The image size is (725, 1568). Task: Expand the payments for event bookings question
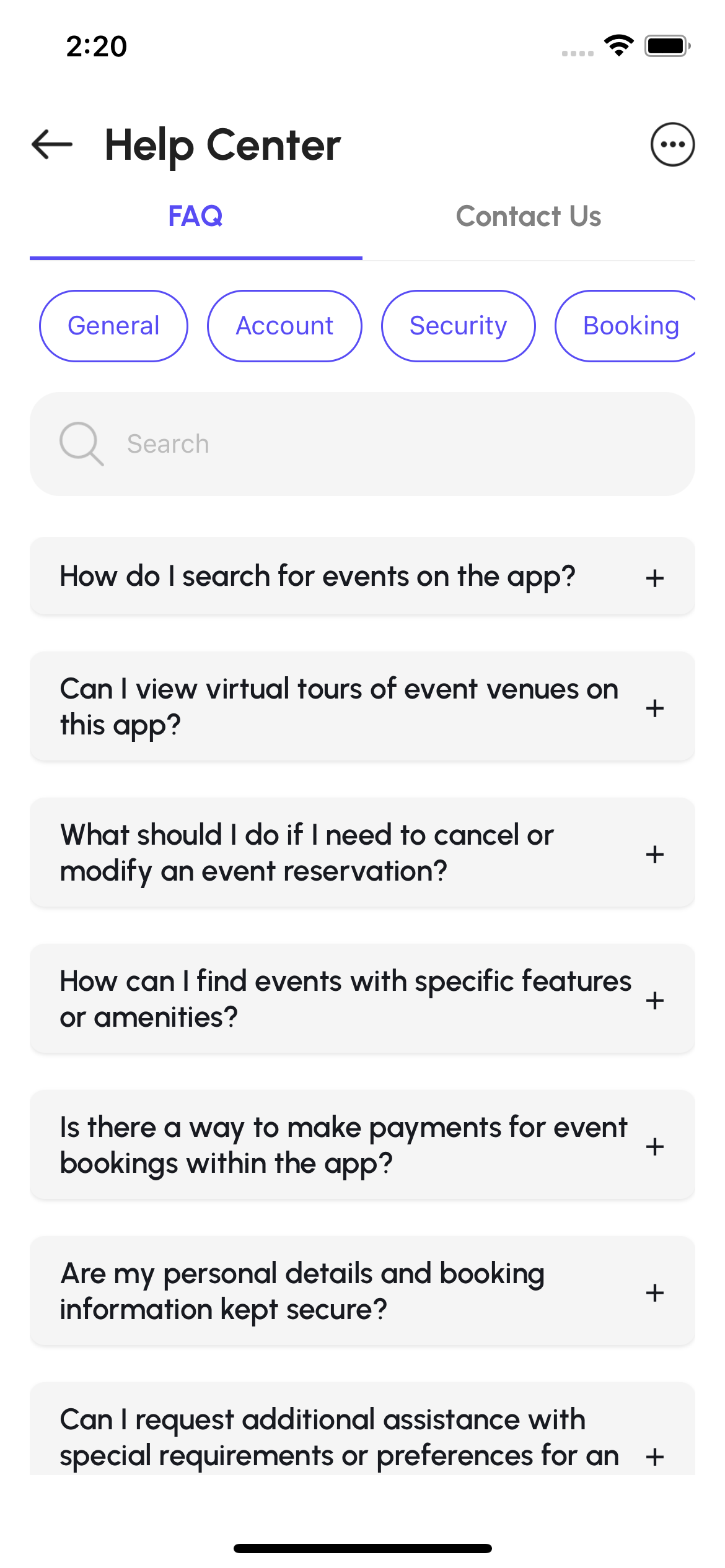pyautogui.click(x=362, y=1145)
